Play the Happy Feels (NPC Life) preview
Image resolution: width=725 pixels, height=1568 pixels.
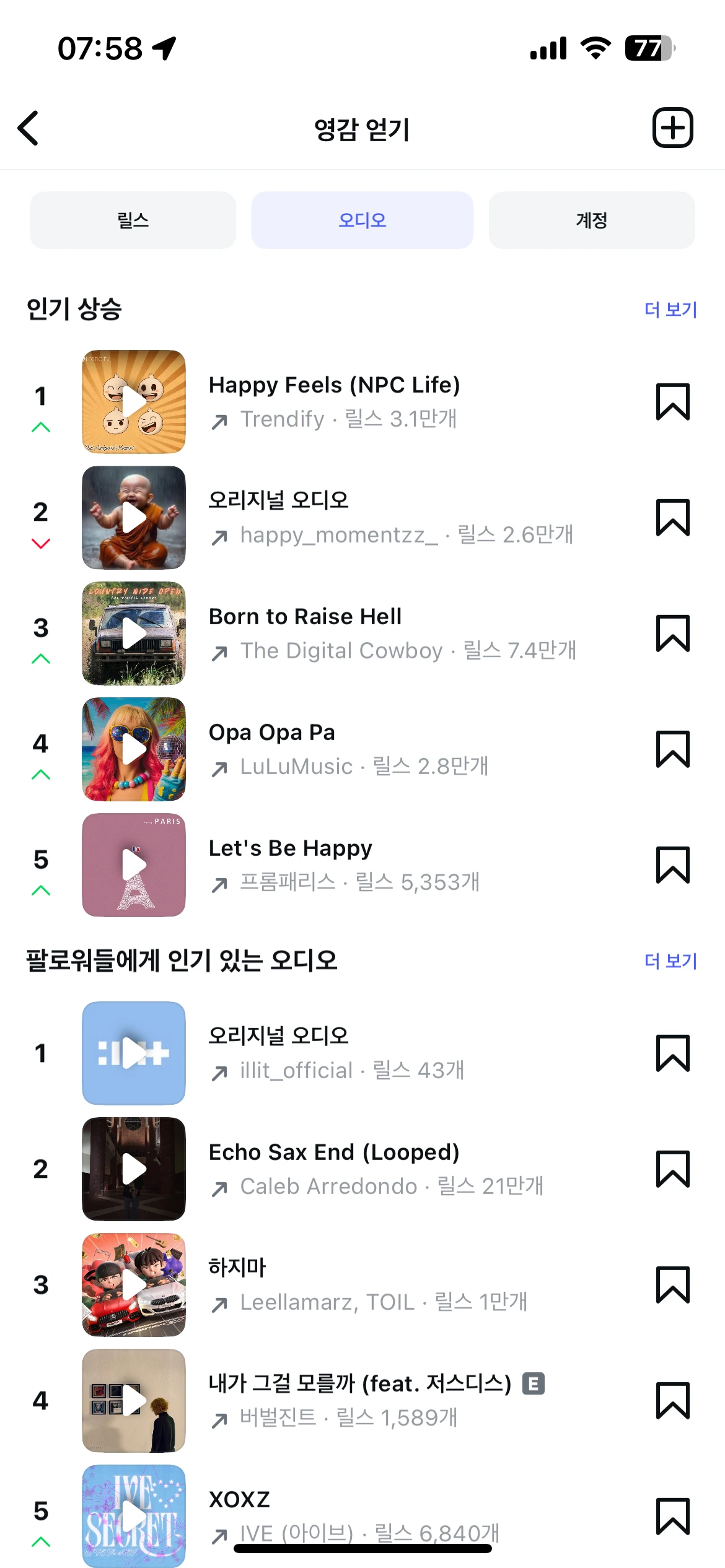(x=134, y=402)
